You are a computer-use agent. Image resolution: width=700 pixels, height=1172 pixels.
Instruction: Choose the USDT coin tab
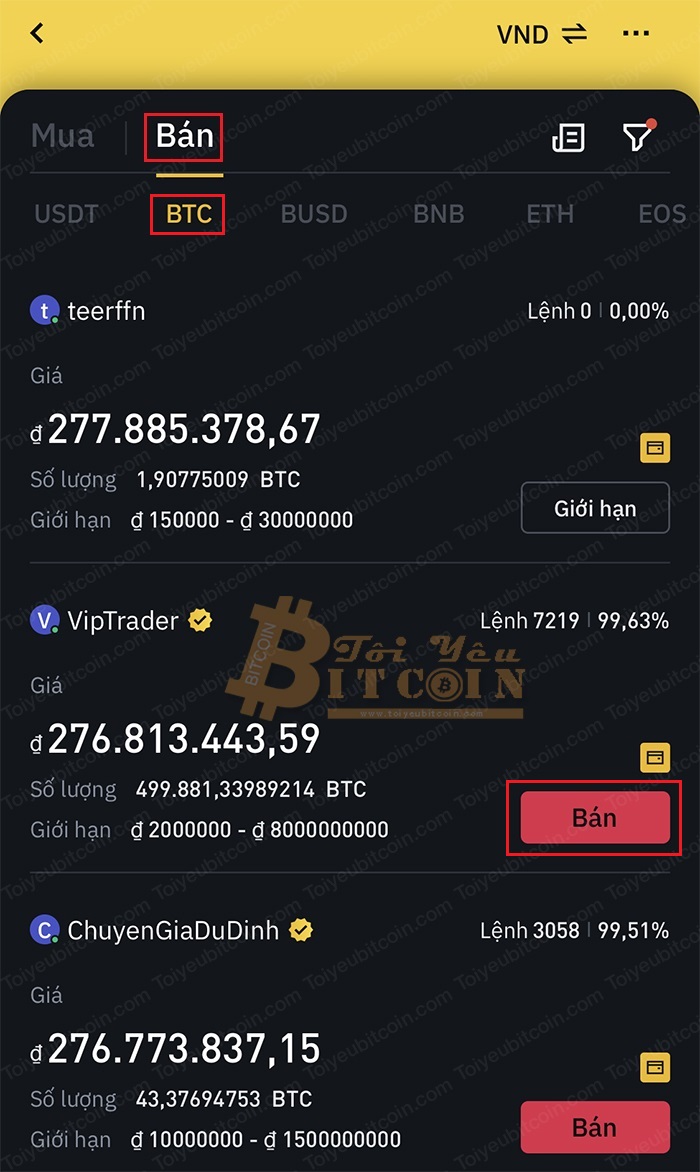click(x=66, y=214)
